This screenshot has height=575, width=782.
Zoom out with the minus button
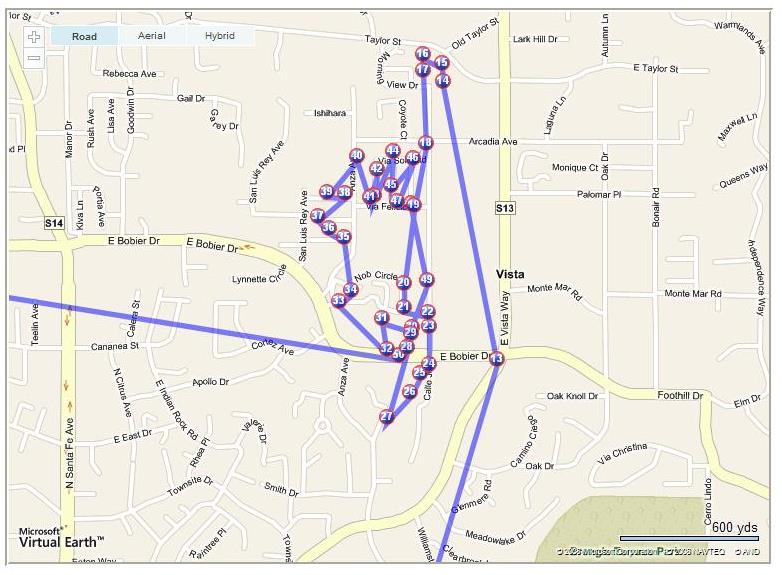34,57
